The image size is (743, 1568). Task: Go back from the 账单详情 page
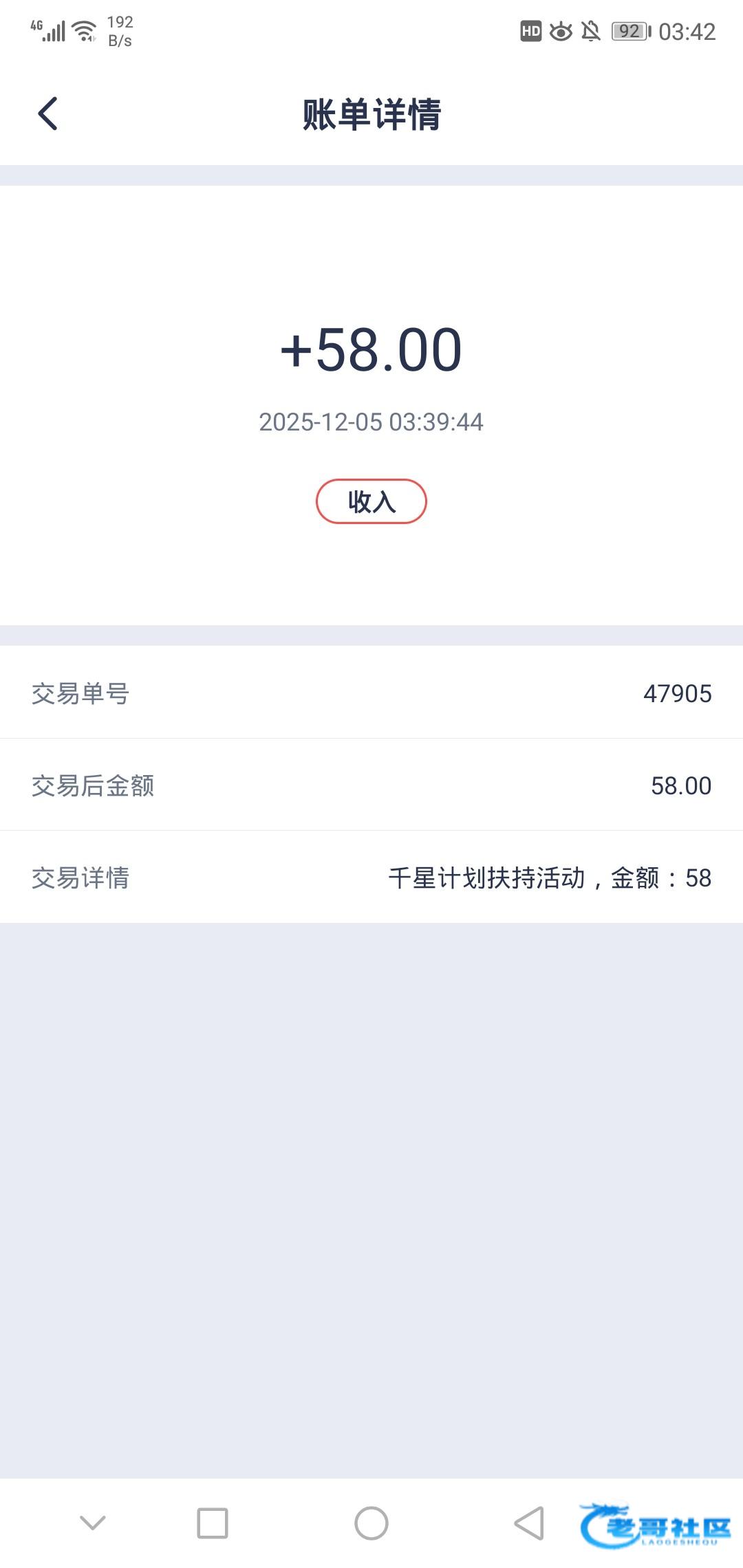[47, 113]
